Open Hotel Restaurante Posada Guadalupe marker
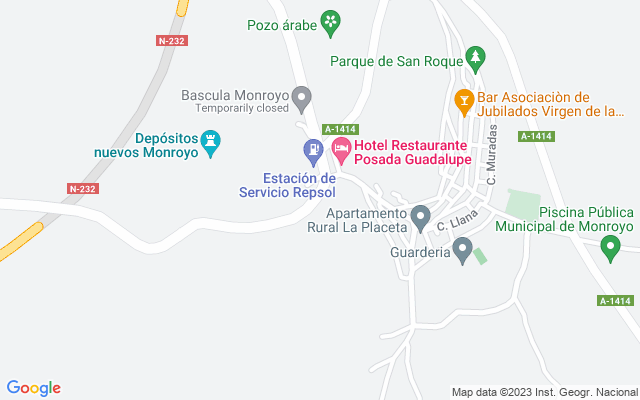 pyautogui.click(x=341, y=150)
